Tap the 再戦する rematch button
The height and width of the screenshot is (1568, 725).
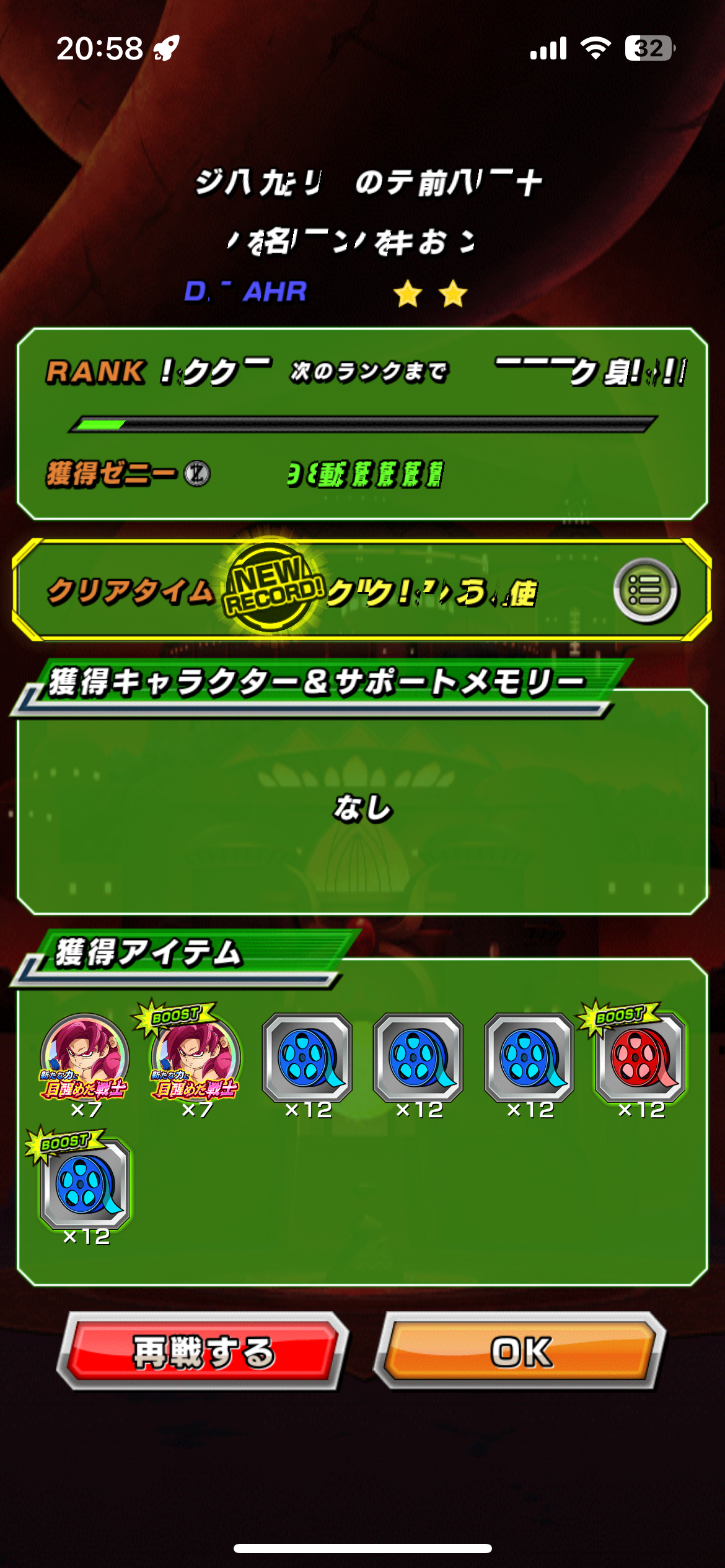tap(203, 1351)
